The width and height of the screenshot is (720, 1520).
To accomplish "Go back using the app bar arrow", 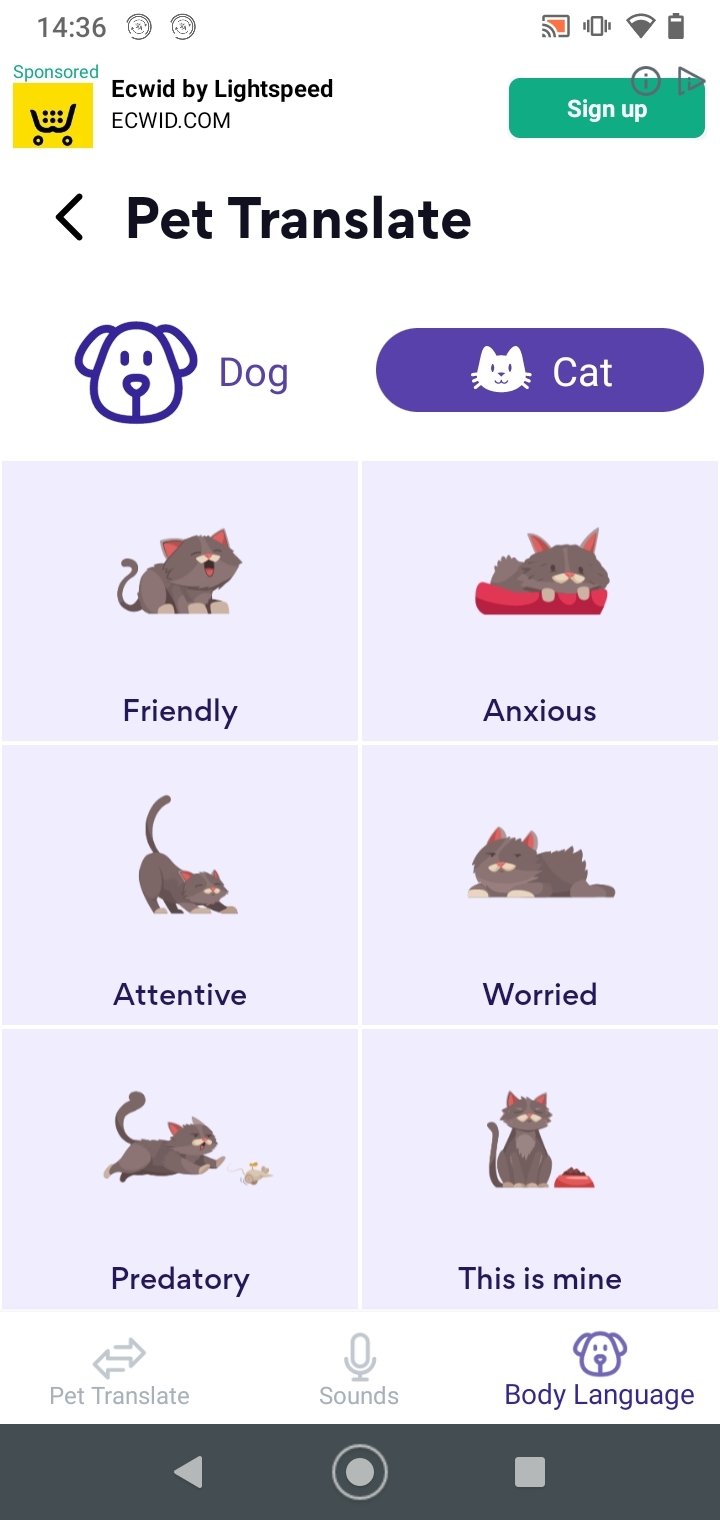I will (69, 218).
